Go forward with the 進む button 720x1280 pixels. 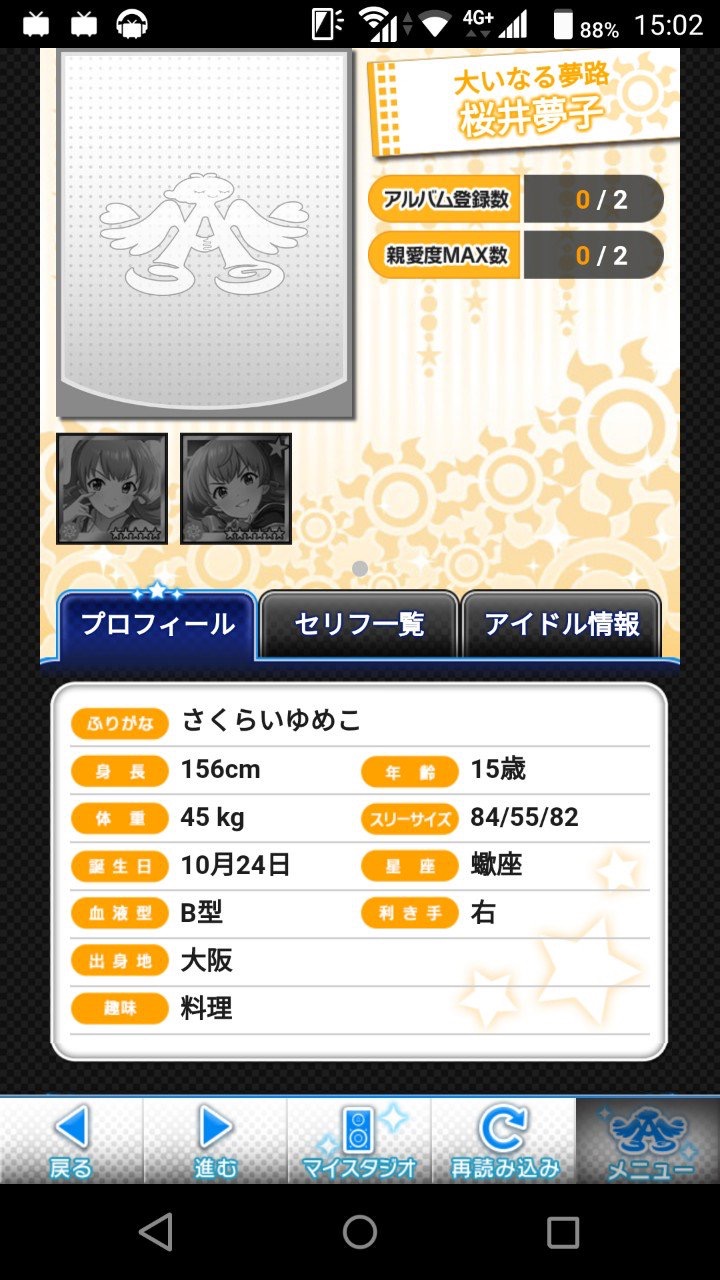pyautogui.click(x=215, y=1141)
